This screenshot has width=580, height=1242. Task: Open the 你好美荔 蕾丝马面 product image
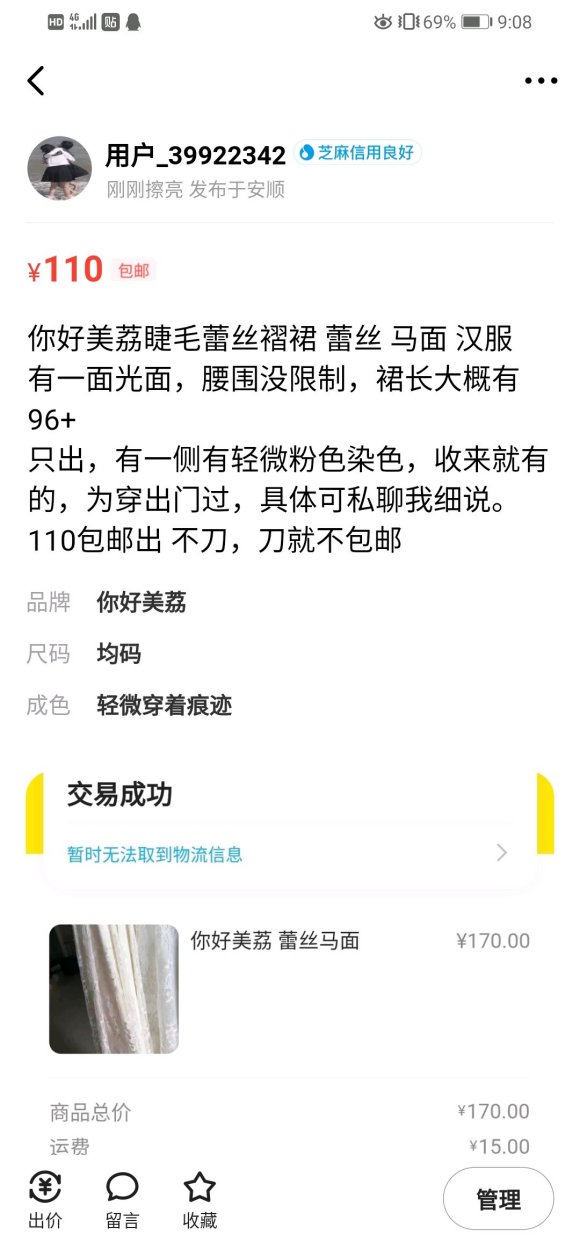114,989
